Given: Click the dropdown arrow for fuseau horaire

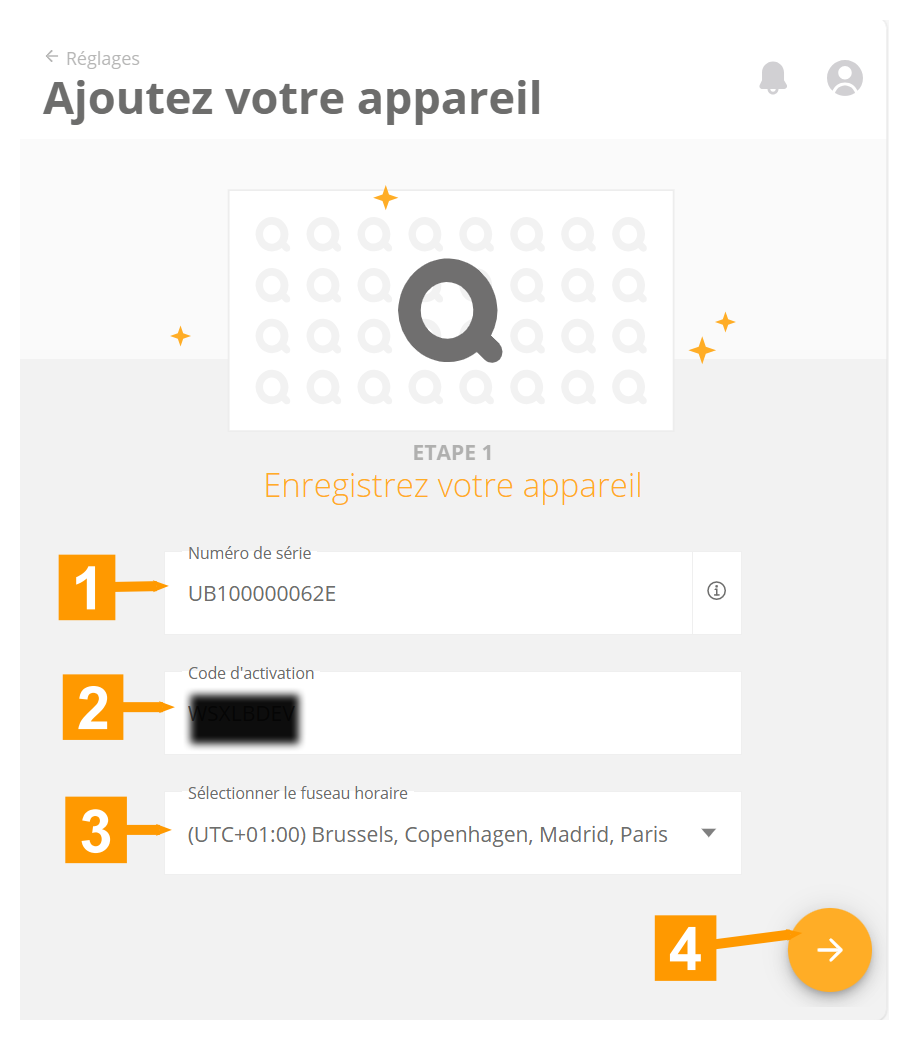Looking at the screenshot, I should pos(708,832).
